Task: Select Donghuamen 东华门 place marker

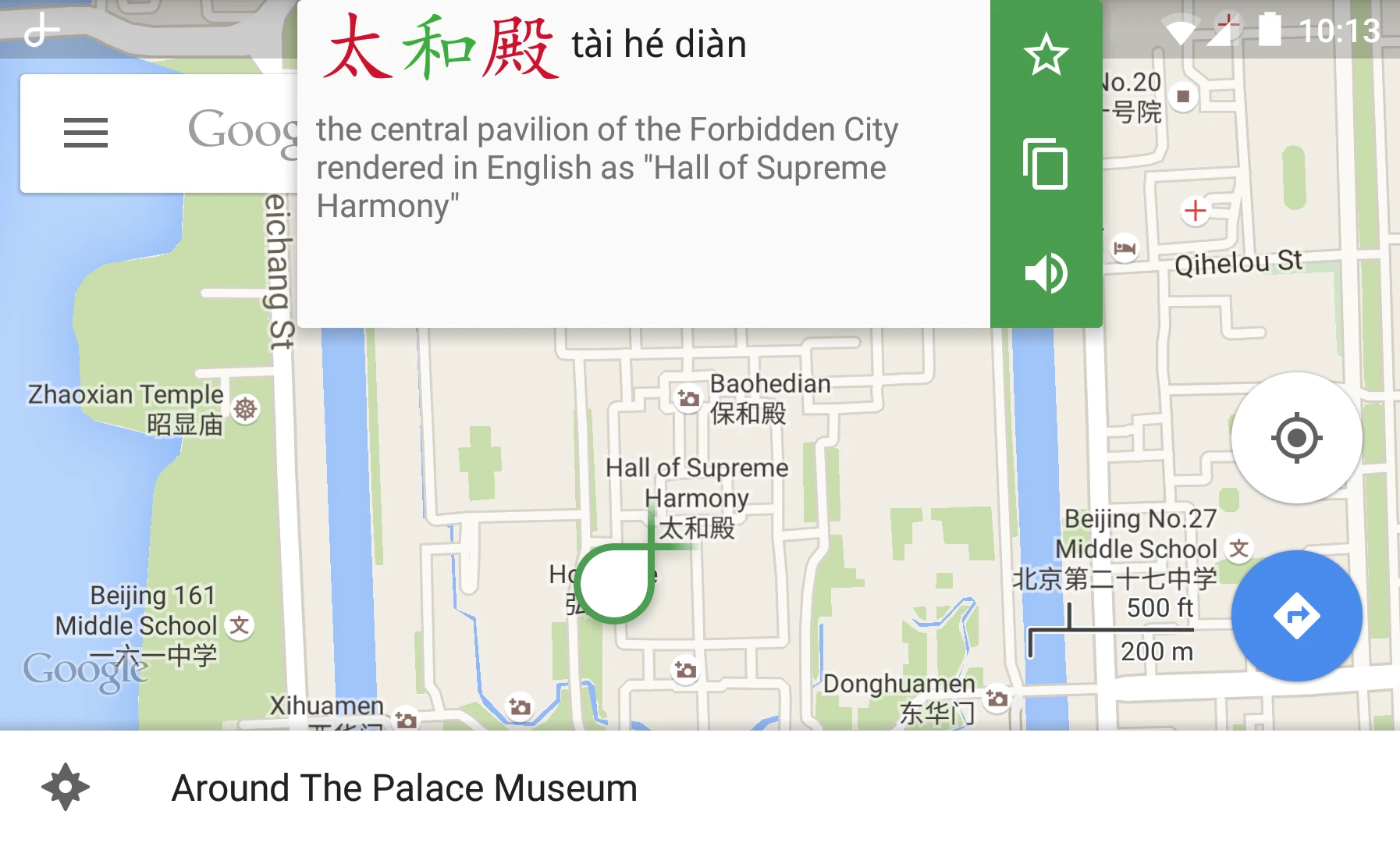Action: click(997, 698)
